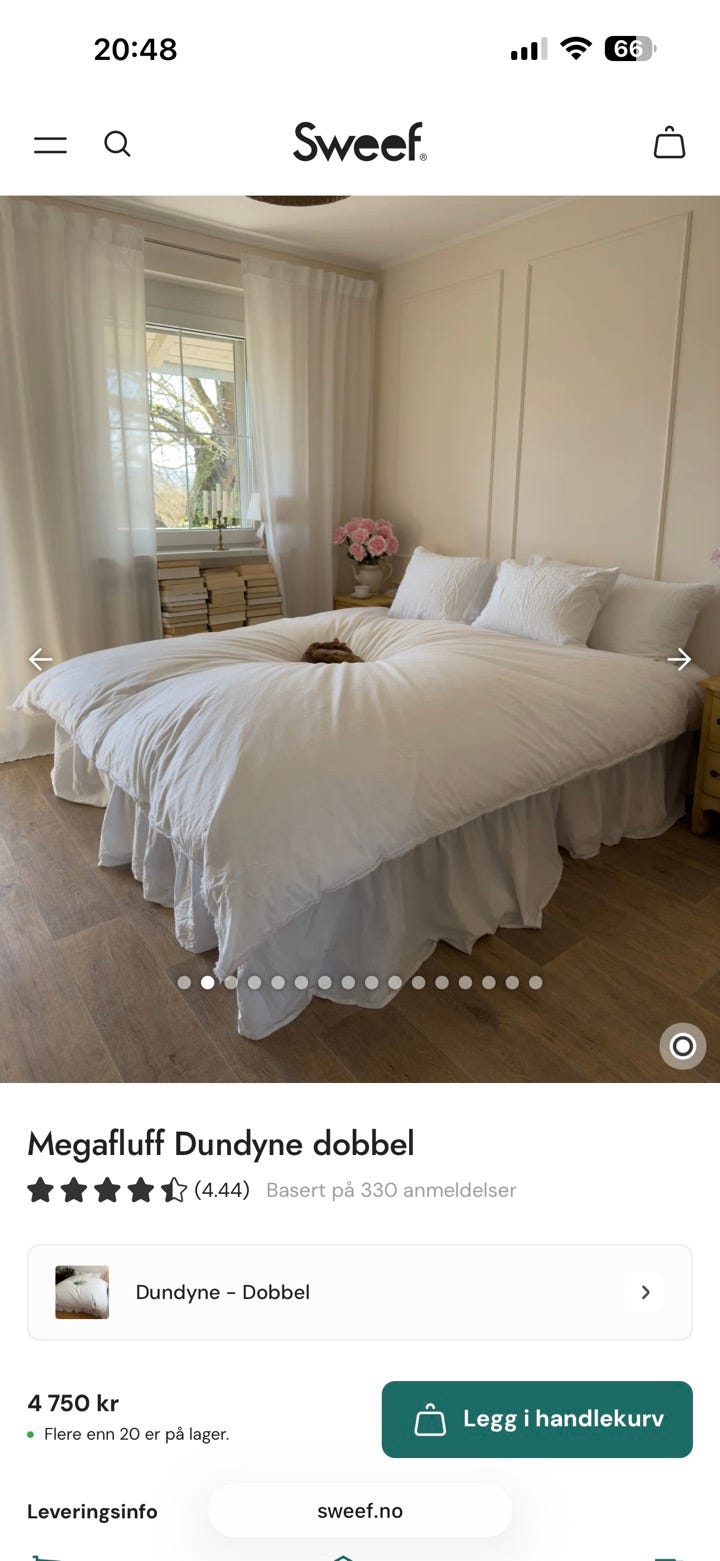
Task: Open the hamburger navigation menu
Action: 50,144
